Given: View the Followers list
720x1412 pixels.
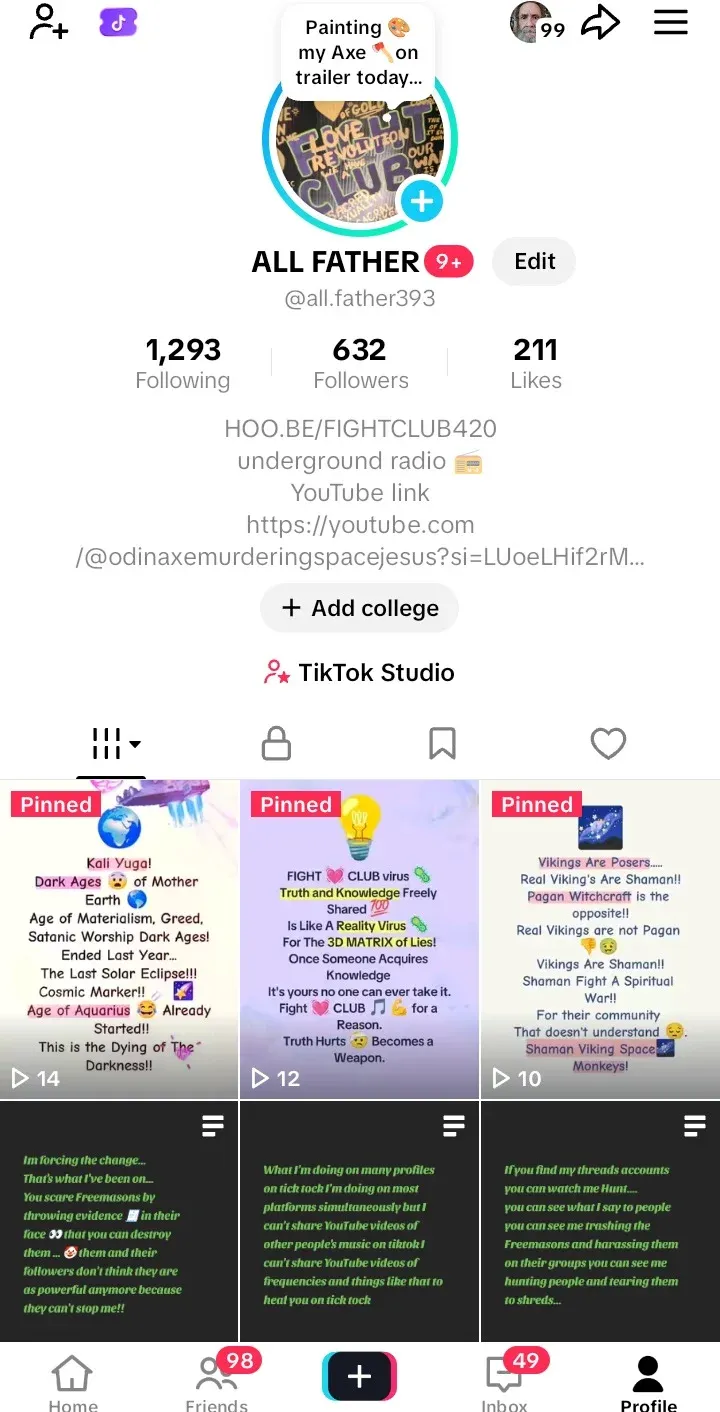Looking at the screenshot, I should click(360, 363).
